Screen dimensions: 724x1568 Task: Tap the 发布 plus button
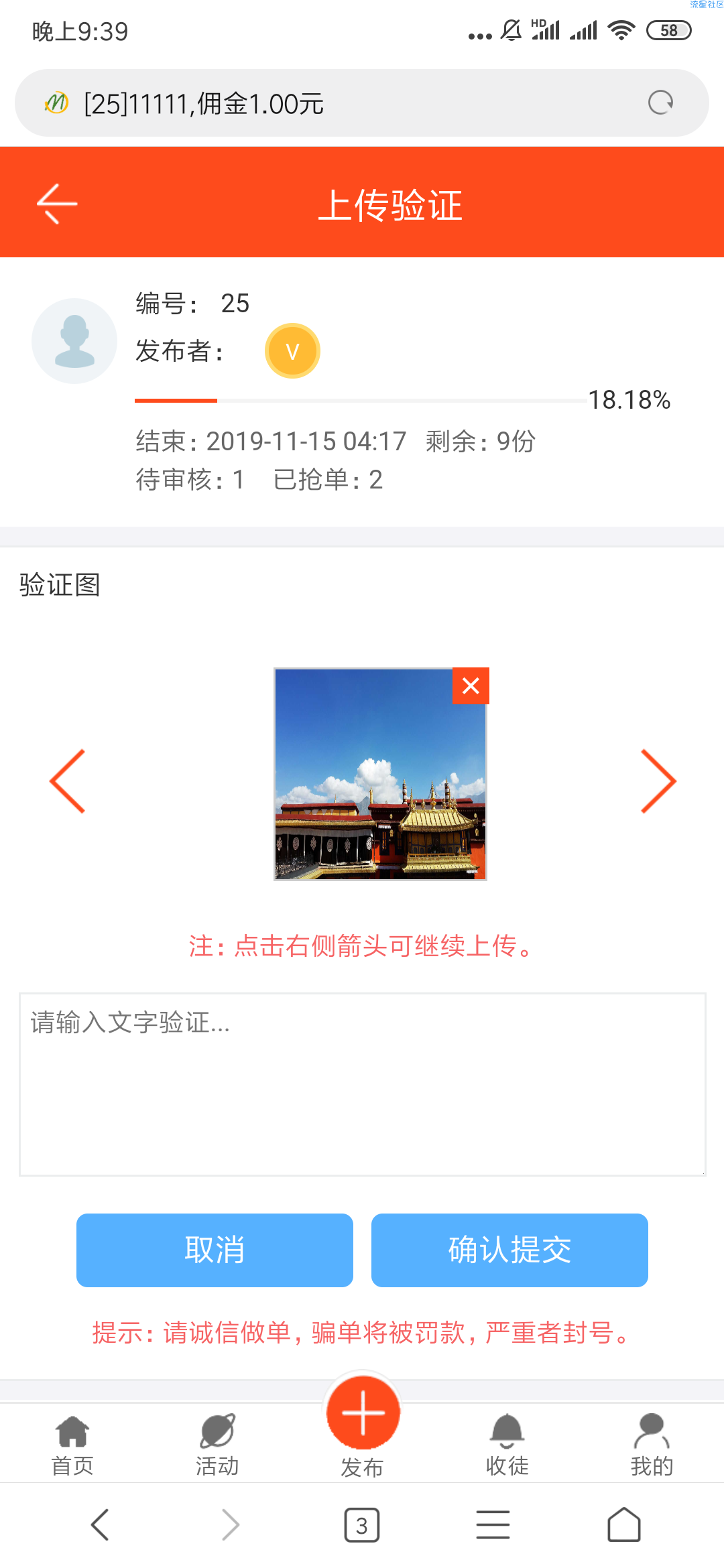(x=363, y=1413)
